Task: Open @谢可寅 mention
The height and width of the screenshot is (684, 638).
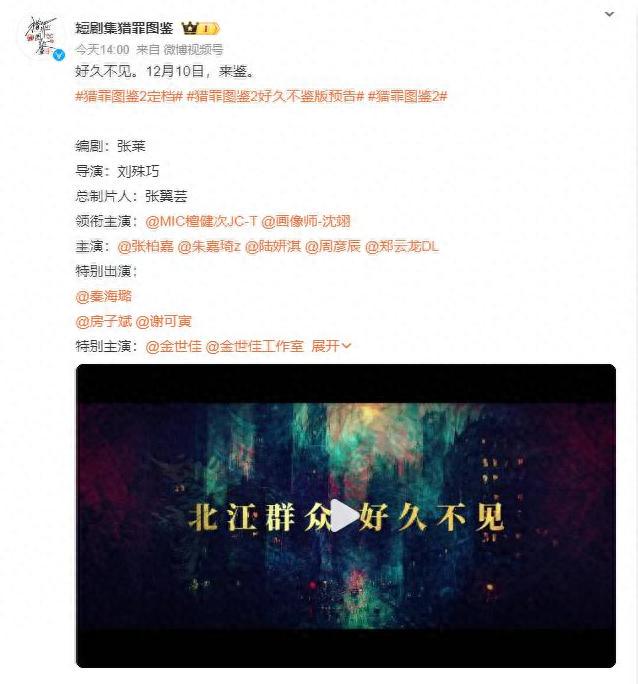Action: click(x=164, y=321)
